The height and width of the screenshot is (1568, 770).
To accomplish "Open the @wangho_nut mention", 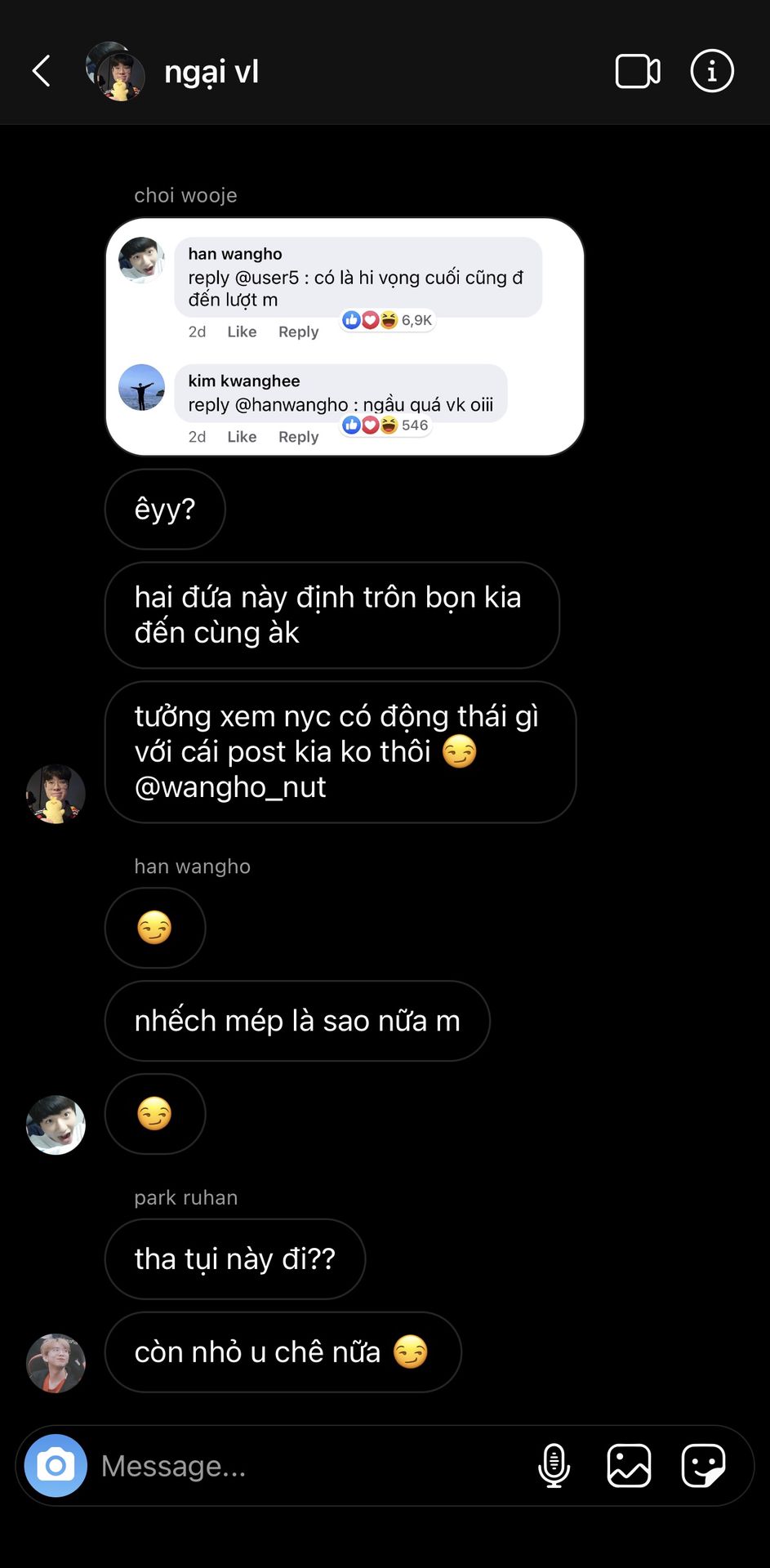I will click(230, 787).
